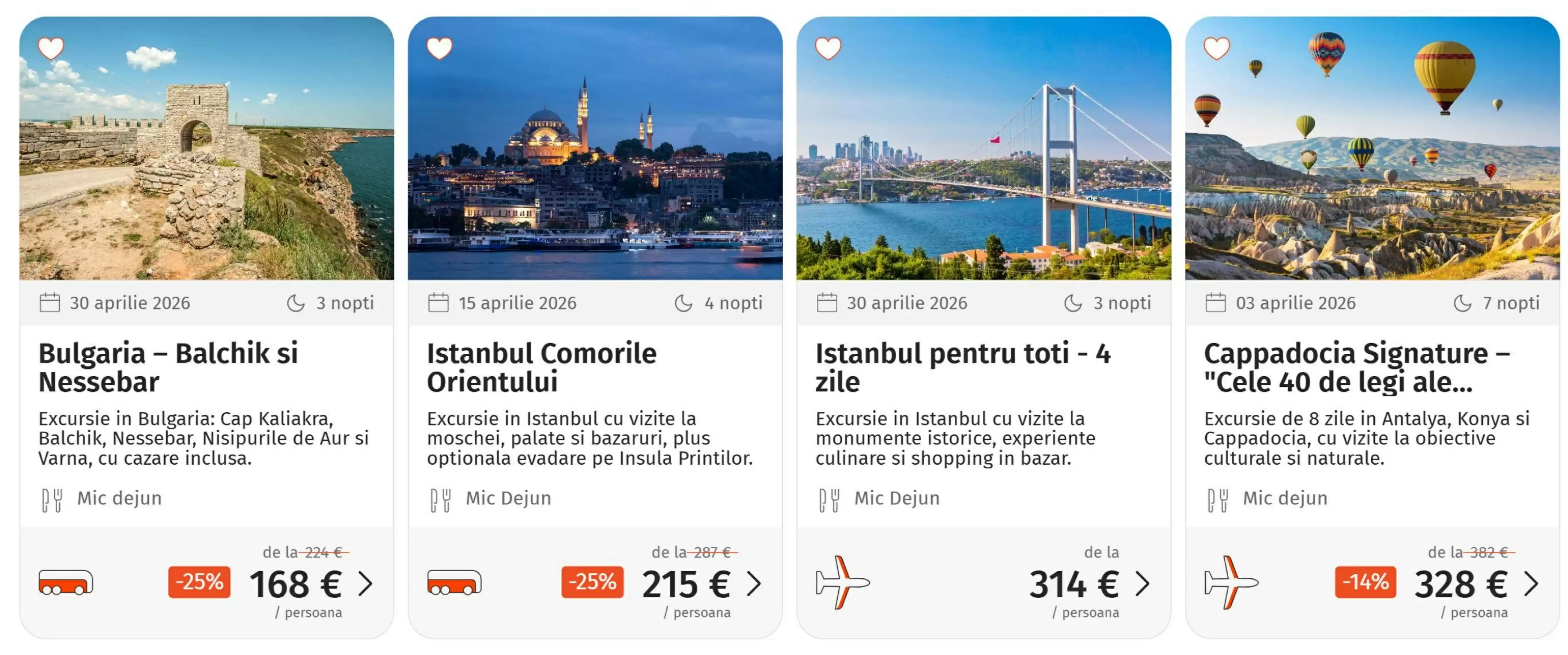Open Istanbul Comorile Orientului offer

tap(541, 367)
